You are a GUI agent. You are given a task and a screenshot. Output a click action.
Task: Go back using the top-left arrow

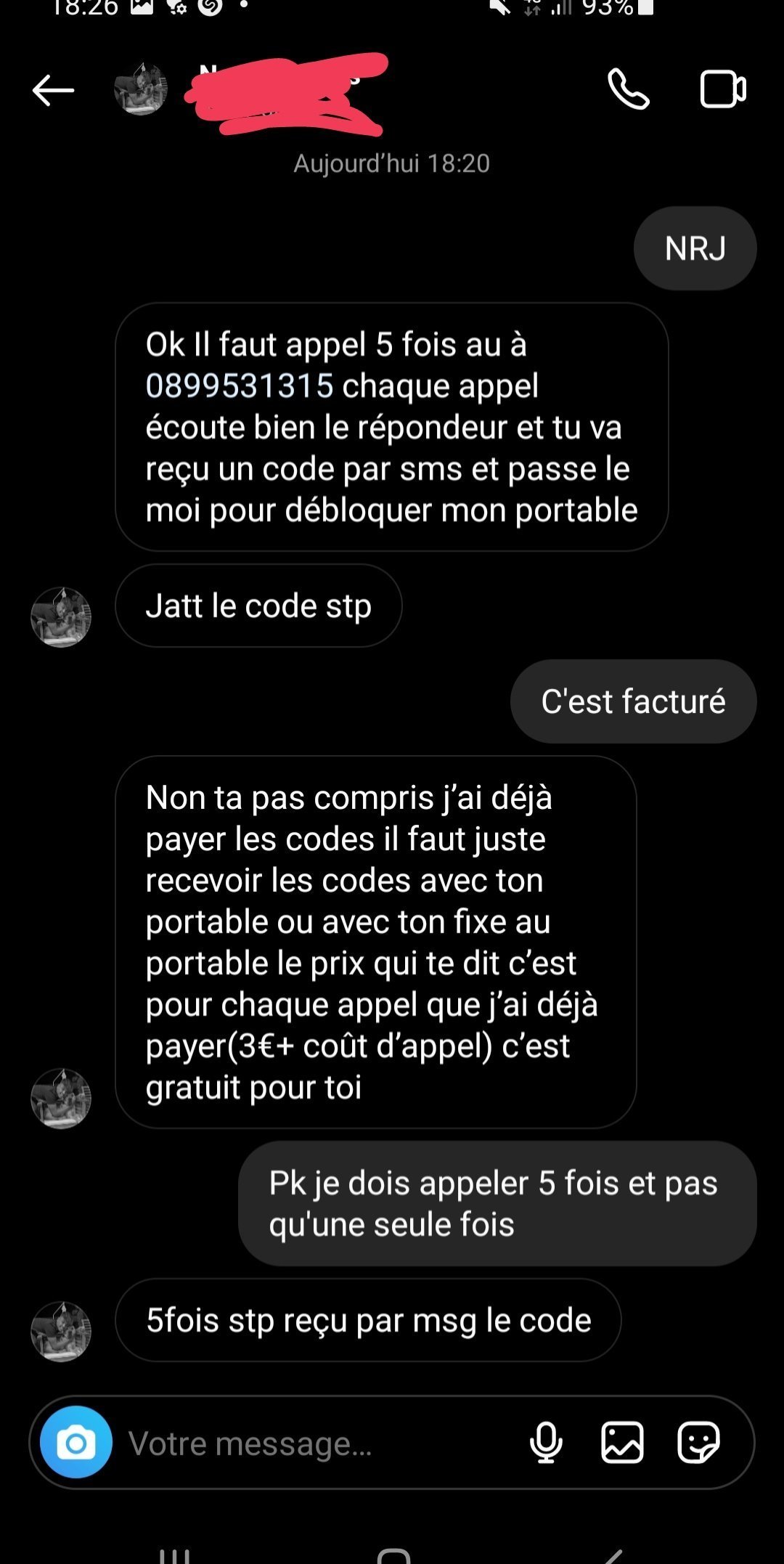click(53, 91)
